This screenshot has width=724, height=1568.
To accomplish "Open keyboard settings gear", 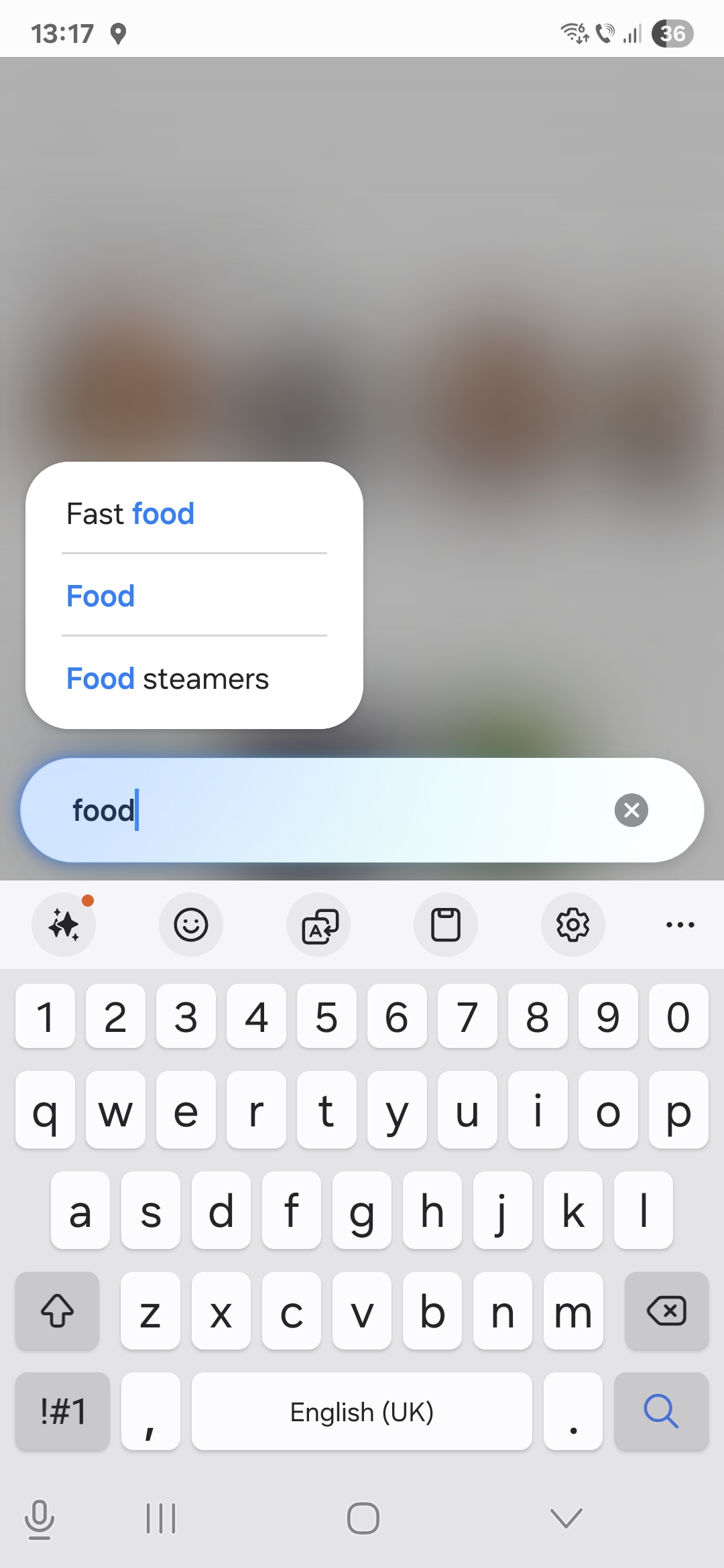I will coord(573,925).
